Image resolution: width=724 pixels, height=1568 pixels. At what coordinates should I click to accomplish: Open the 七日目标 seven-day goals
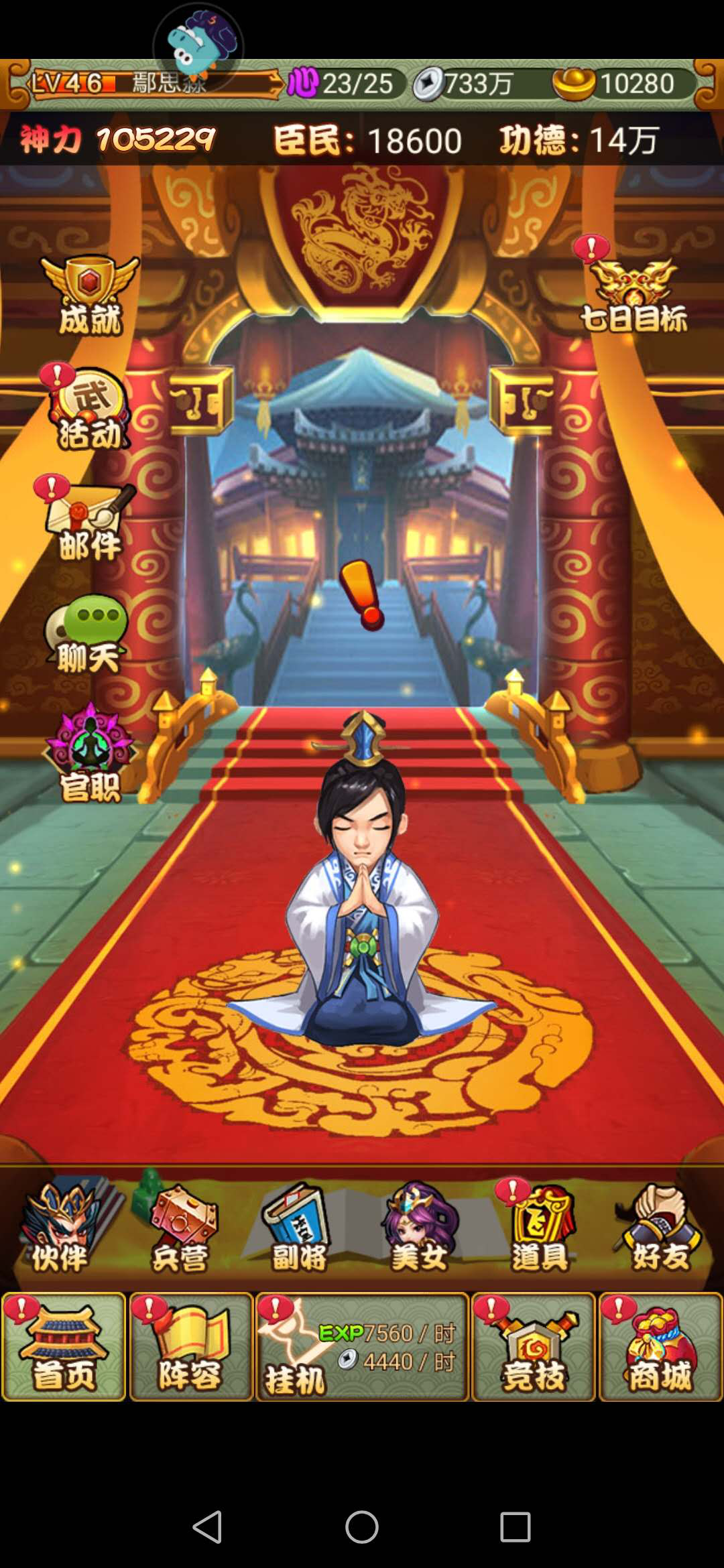coord(633,295)
